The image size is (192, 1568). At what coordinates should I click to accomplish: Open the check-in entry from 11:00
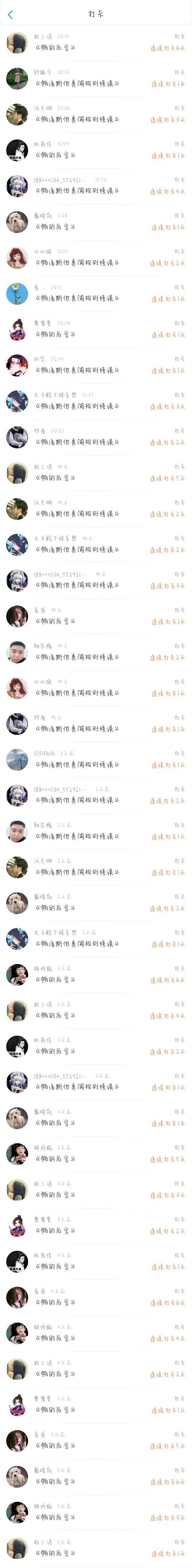point(96,258)
